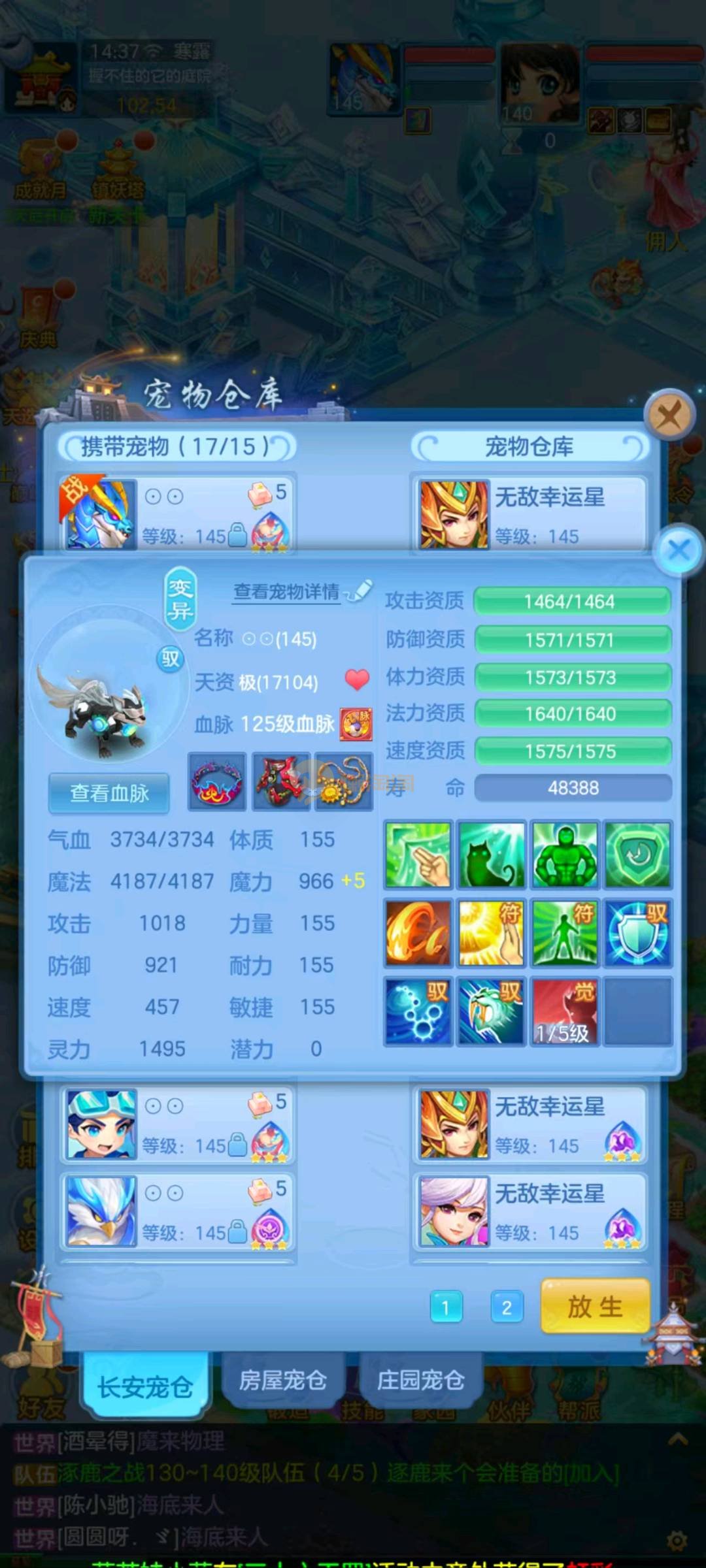Switch to 房屋宠仓 tab
The width and height of the screenshot is (706, 1568).
[282, 1380]
